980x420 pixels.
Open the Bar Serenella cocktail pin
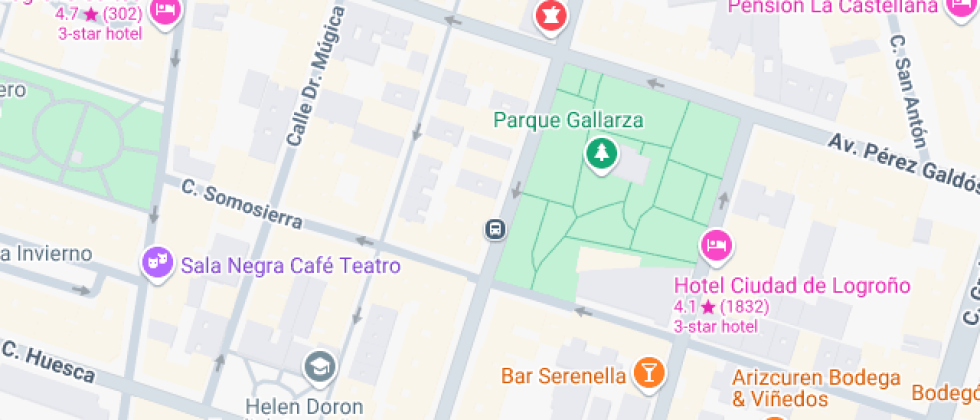649,373
